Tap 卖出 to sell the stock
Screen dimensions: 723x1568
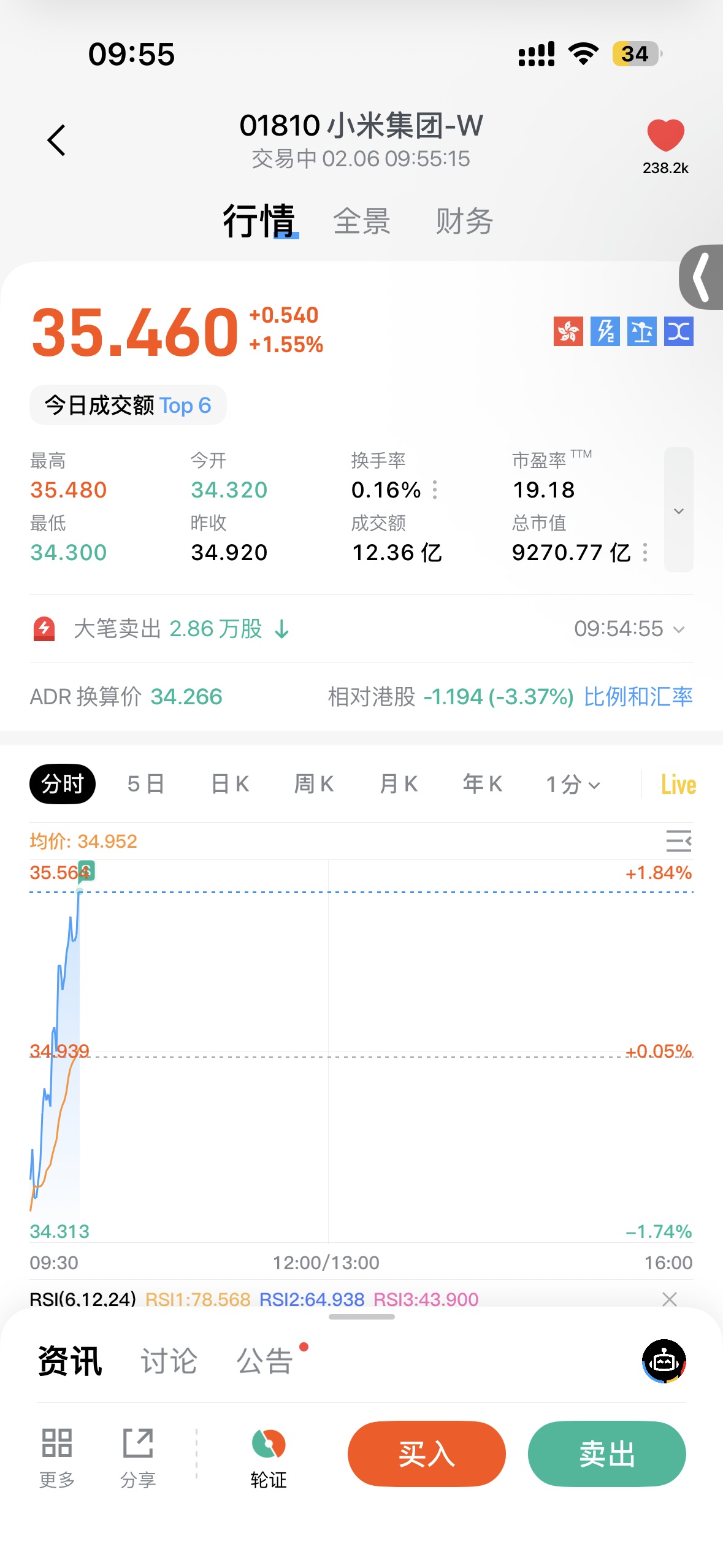coord(606,1453)
